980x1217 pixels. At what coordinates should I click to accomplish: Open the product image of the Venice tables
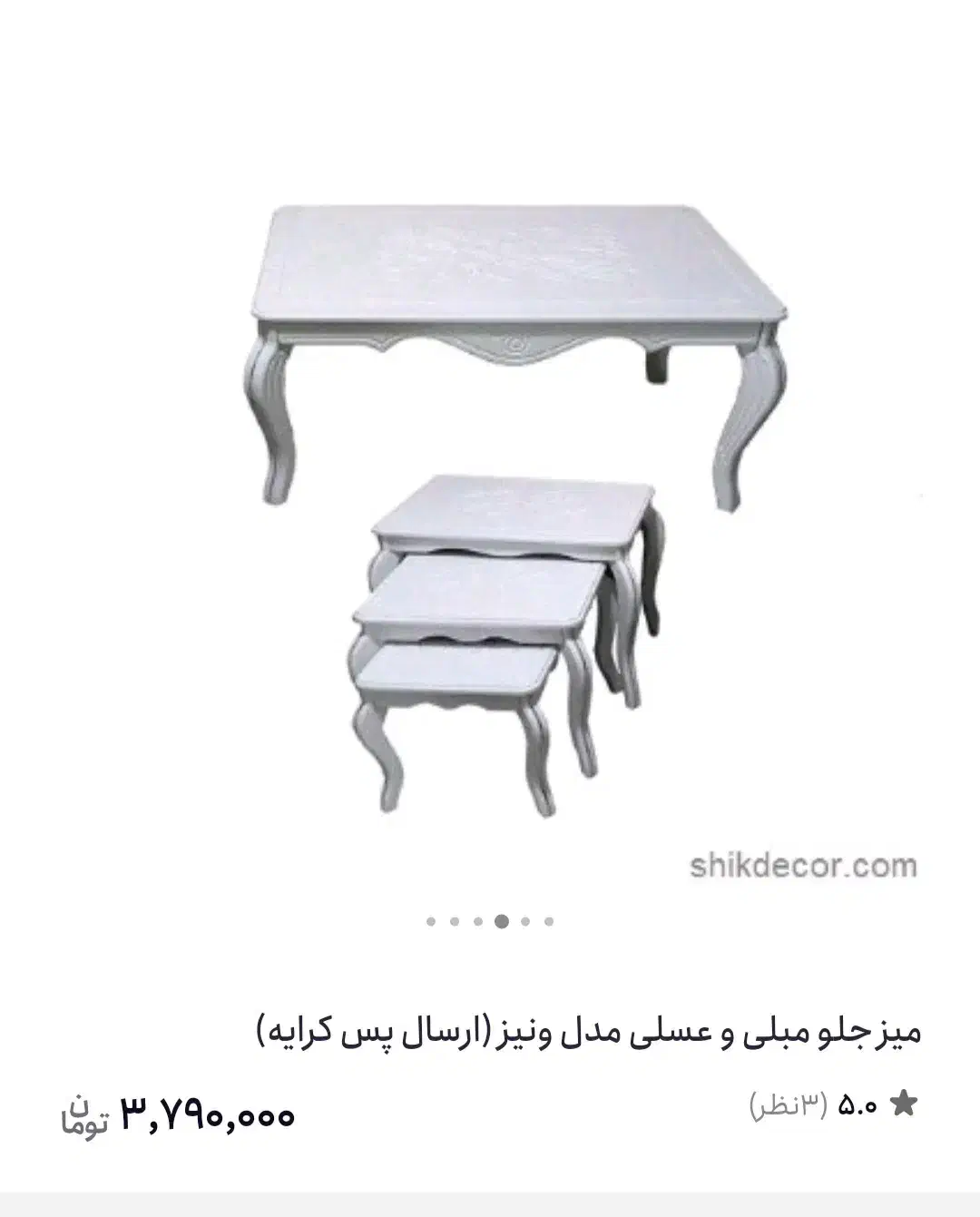tap(490, 508)
